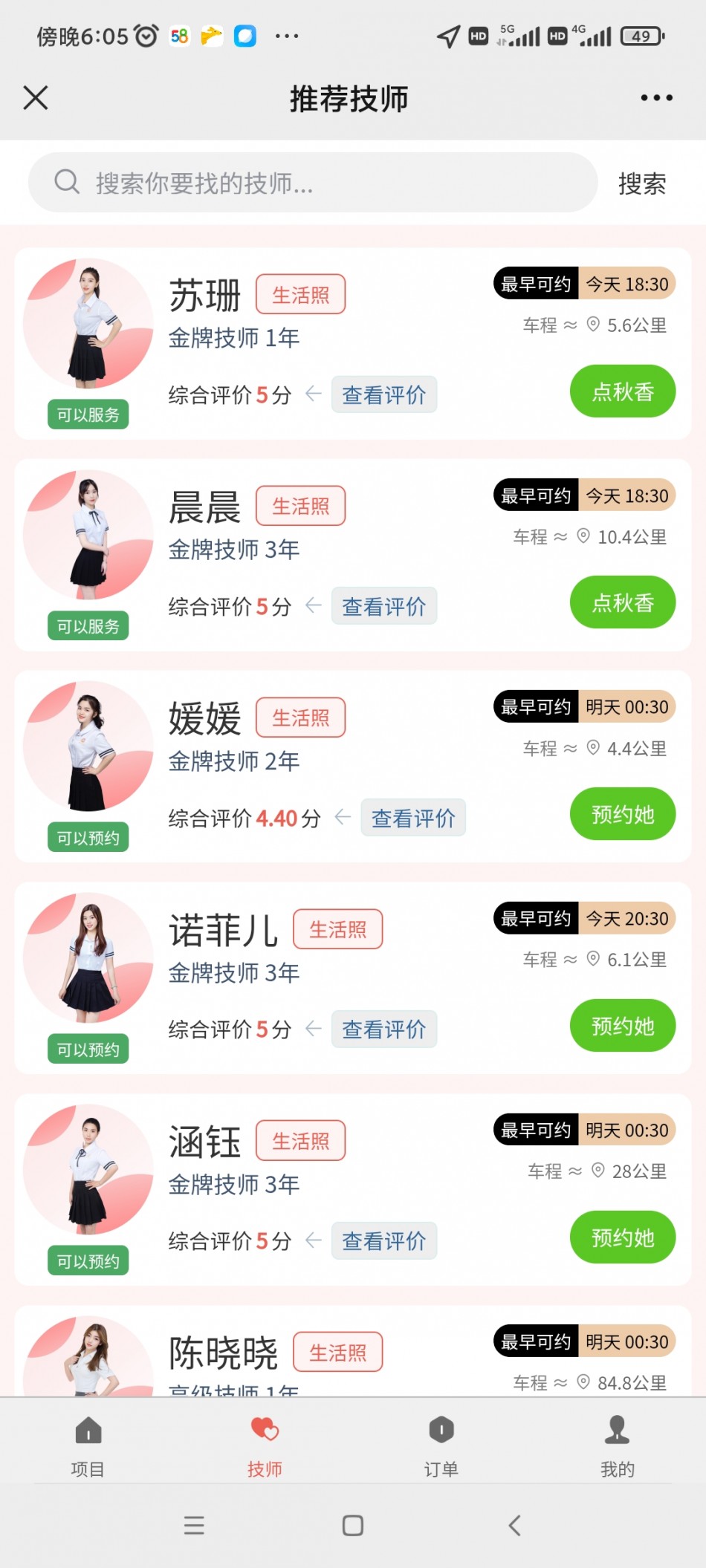Open 查看评价 for 晨晨
Image resolution: width=706 pixels, height=1568 pixels.
pos(383,606)
